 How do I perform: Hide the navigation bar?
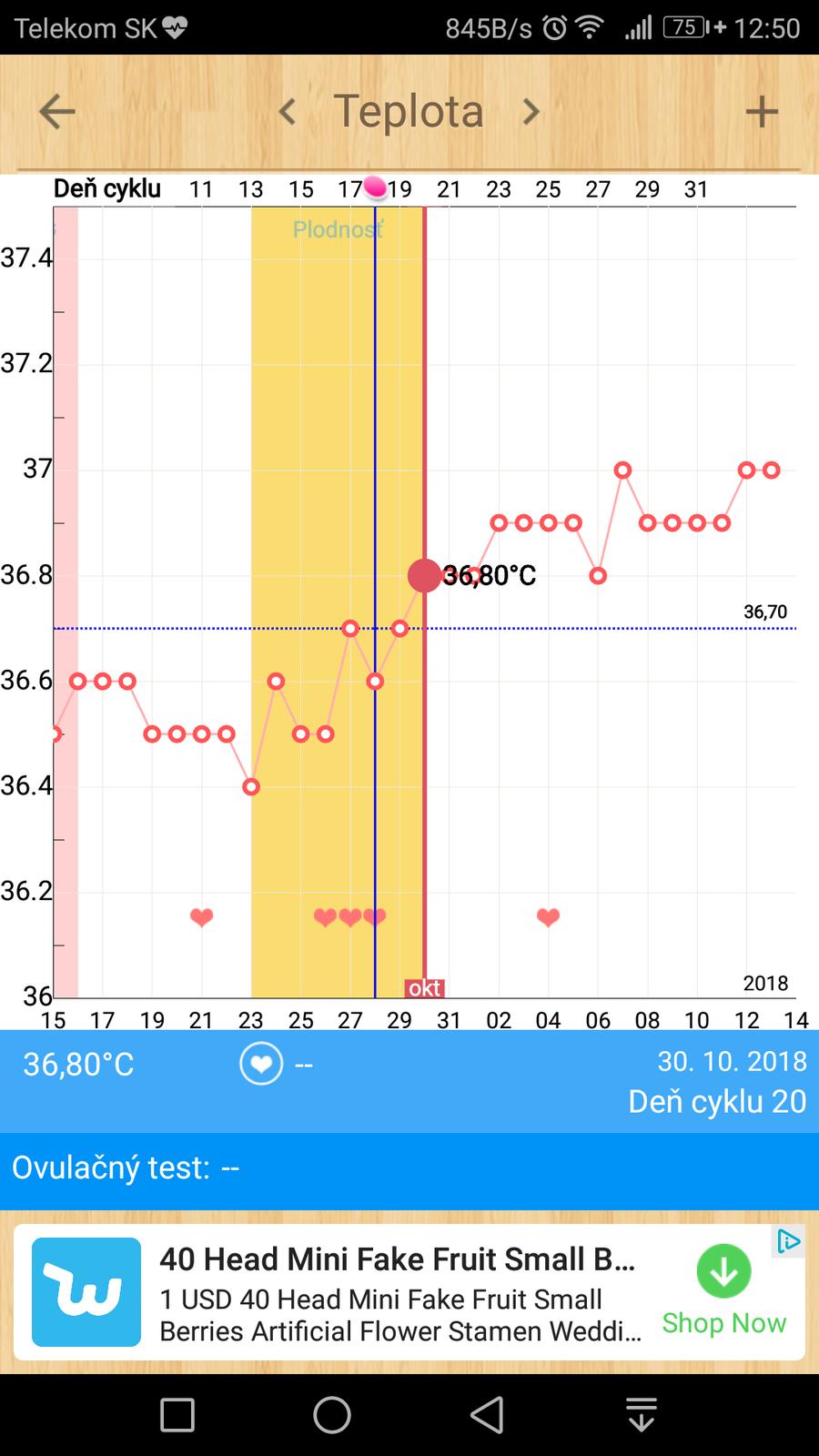tap(642, 1415)
